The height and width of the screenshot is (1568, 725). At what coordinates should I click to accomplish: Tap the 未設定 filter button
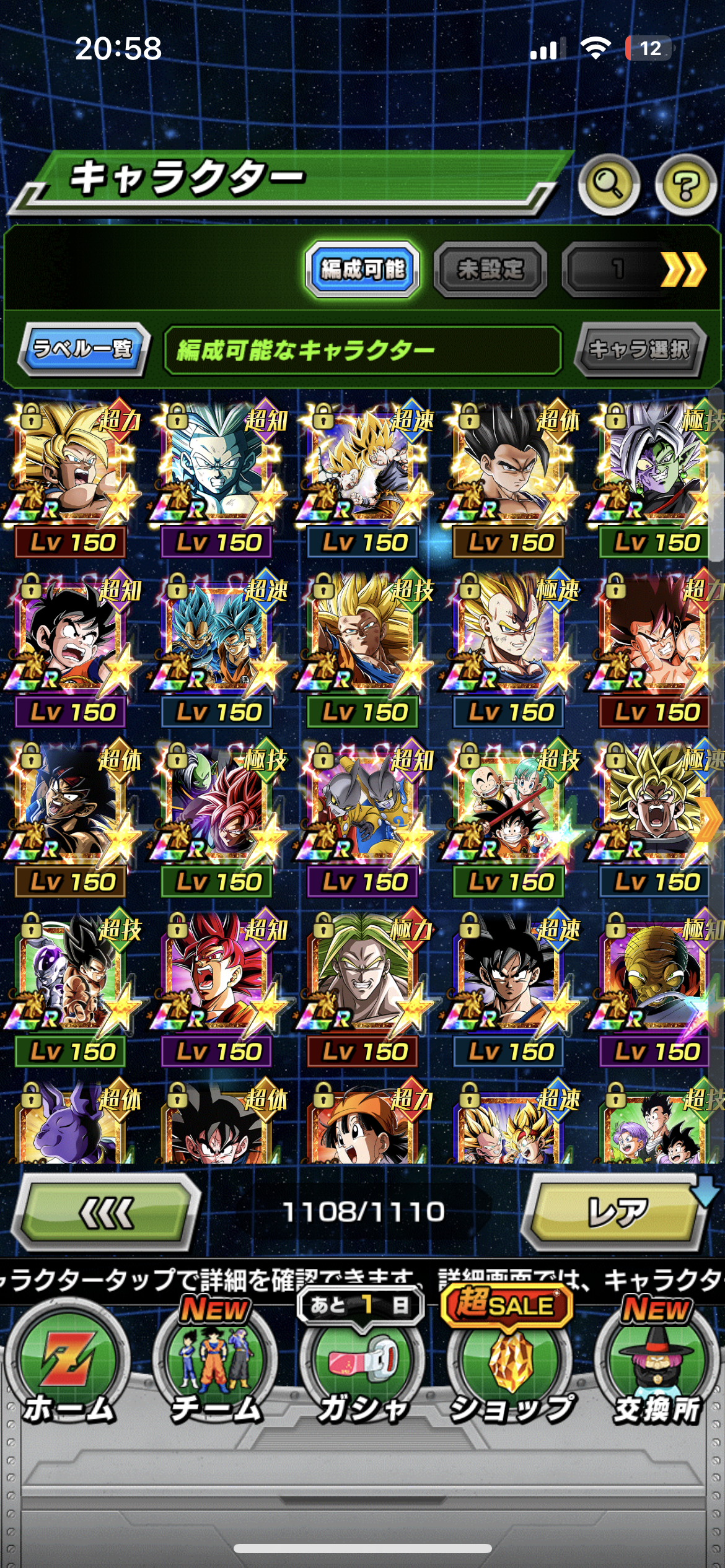click(x=490, y=269)
